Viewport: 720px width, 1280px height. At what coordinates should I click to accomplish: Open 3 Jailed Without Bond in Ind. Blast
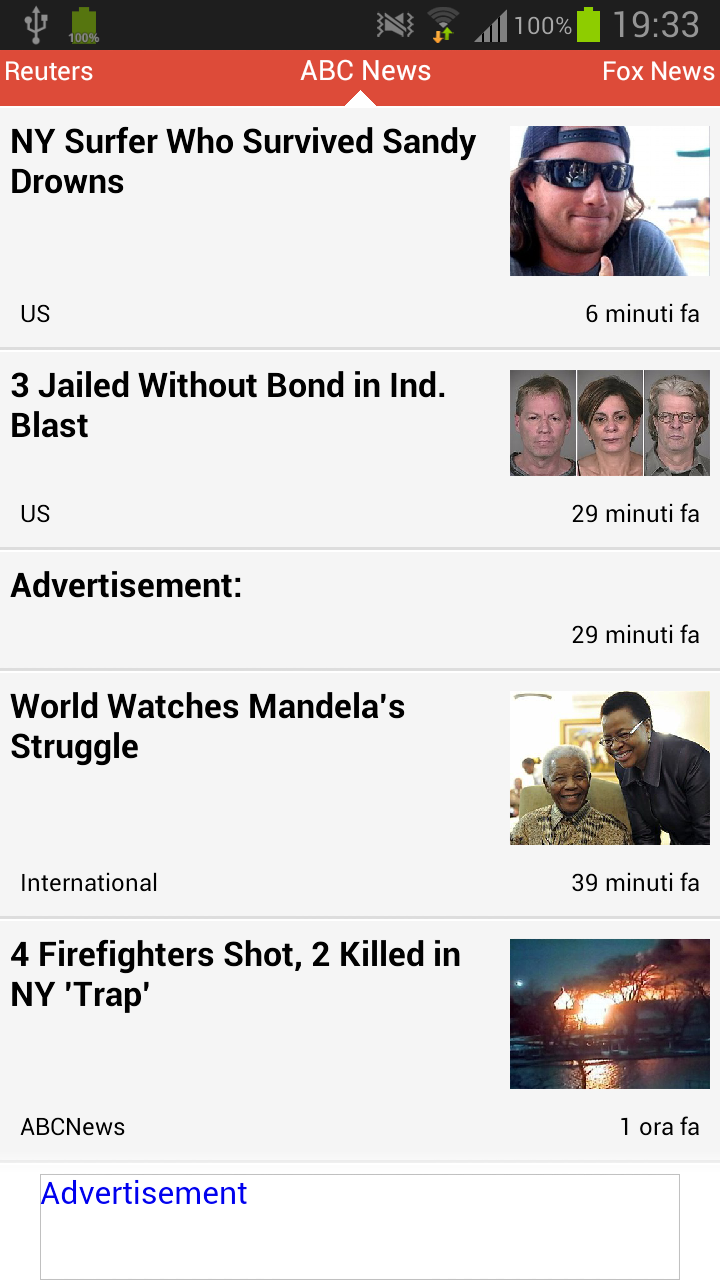(x=228, y=405)
